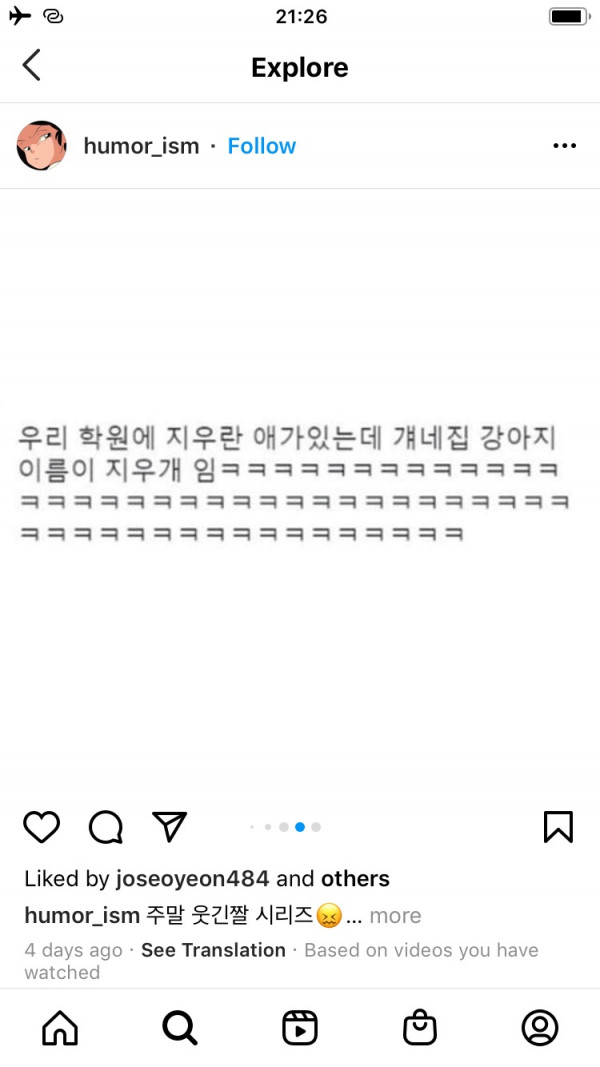Screen dimensions: 600x1067
Task: Open the Search tab
Action: coord(180,1027)
